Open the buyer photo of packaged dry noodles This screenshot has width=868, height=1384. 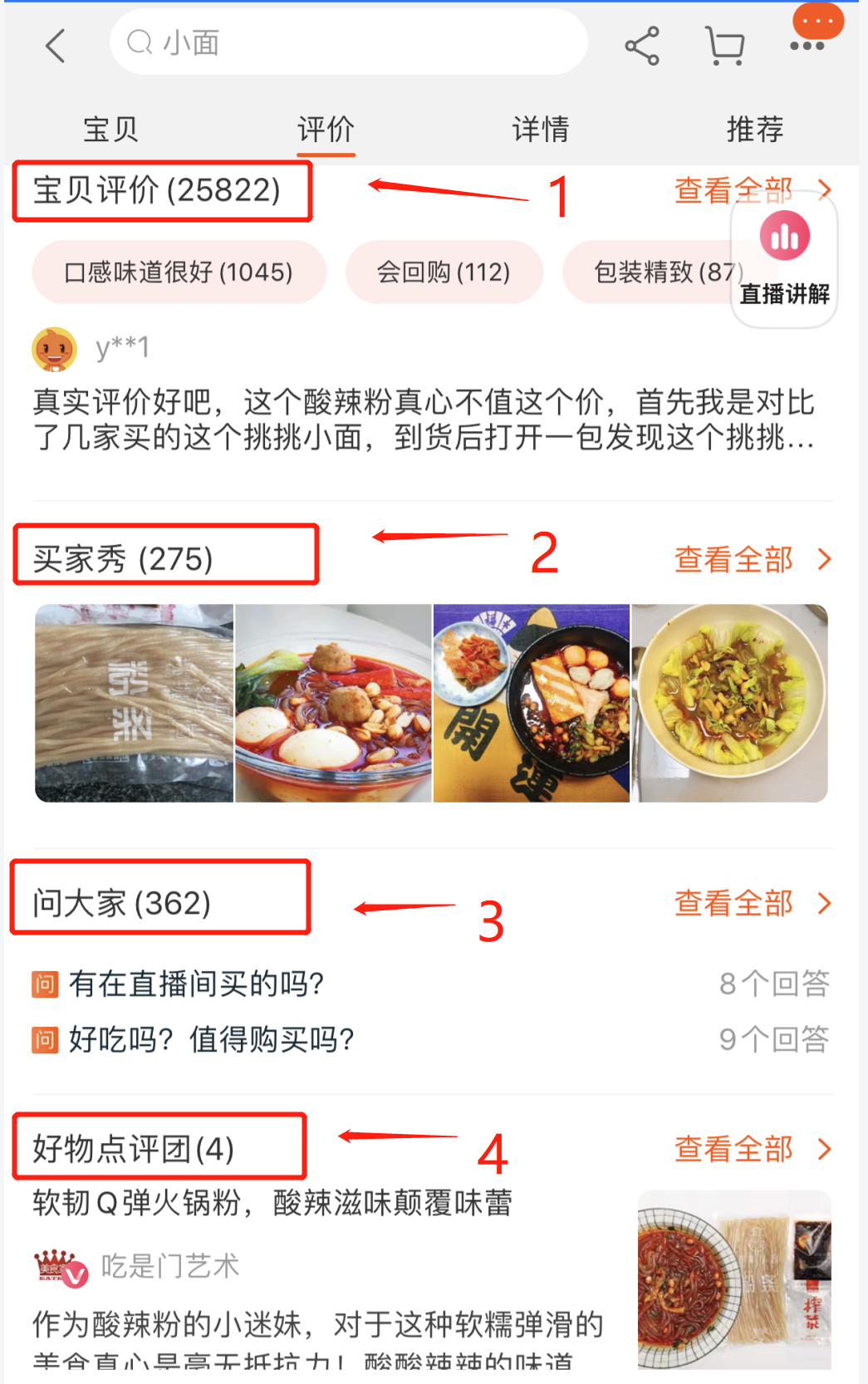[x=135, y=703]
